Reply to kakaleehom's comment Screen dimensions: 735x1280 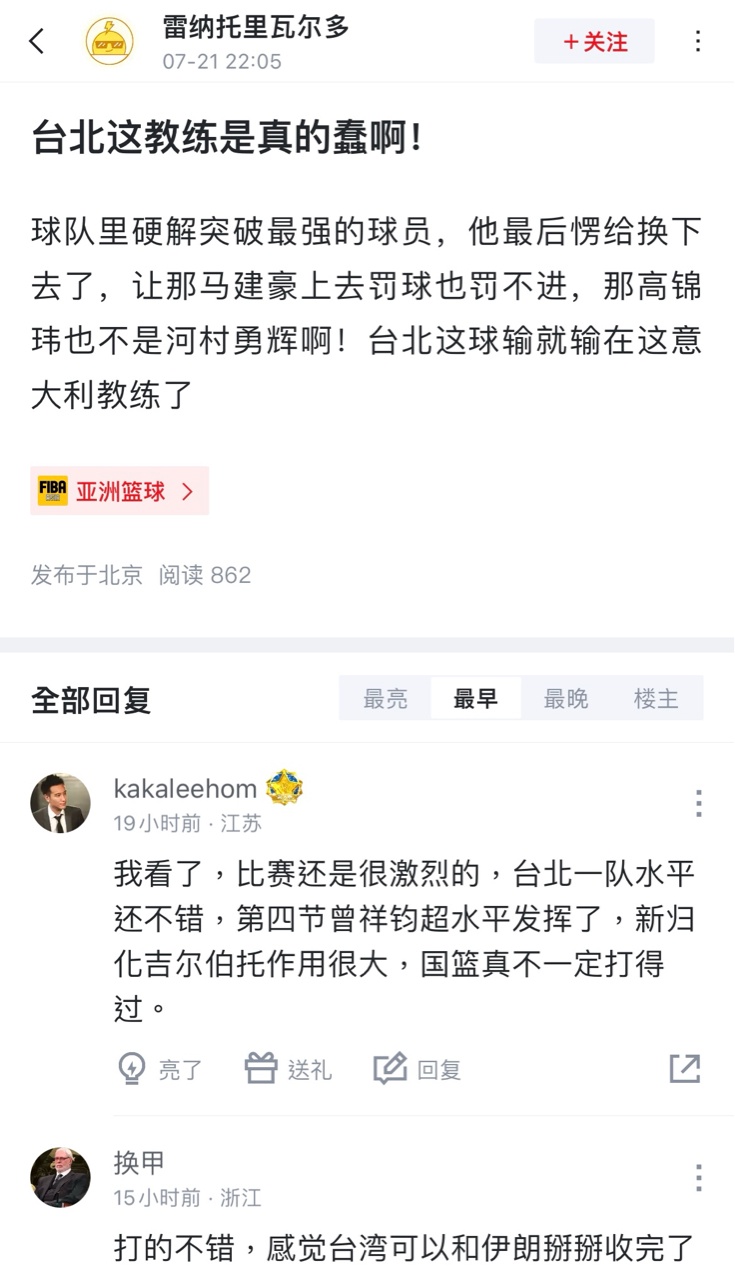tap(417, 1069)
